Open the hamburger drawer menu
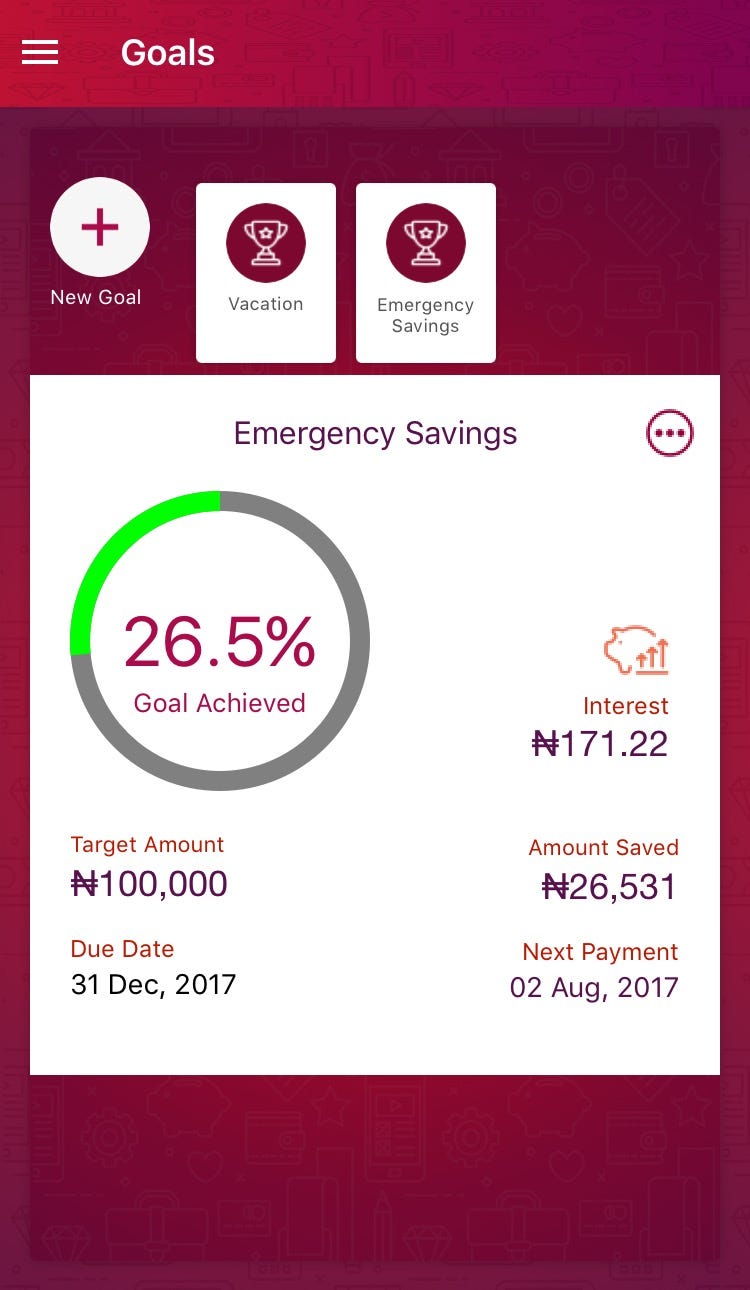The image size is (750, 1290). click(x=40, y=52)
